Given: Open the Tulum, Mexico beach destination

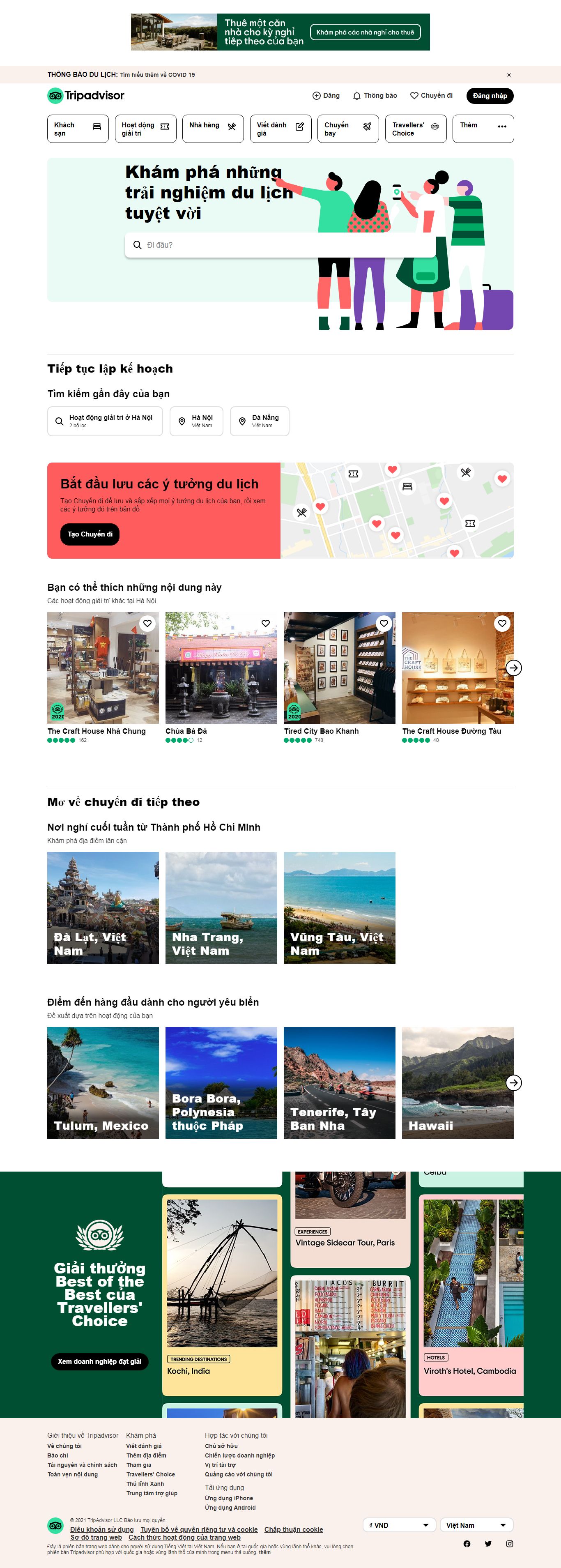Looking at the screenshot, I should (103, 1082).
